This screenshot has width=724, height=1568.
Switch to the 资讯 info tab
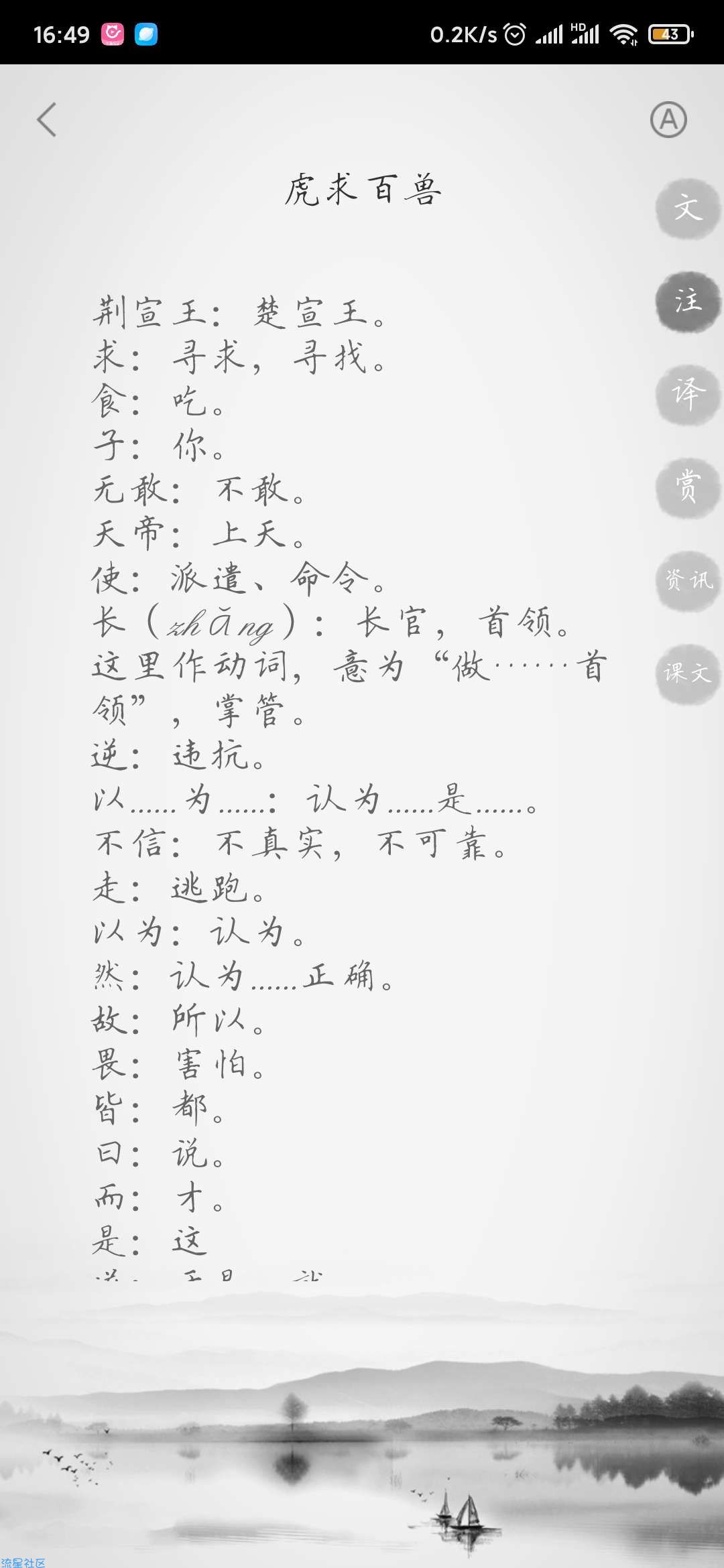coord(688,580)
